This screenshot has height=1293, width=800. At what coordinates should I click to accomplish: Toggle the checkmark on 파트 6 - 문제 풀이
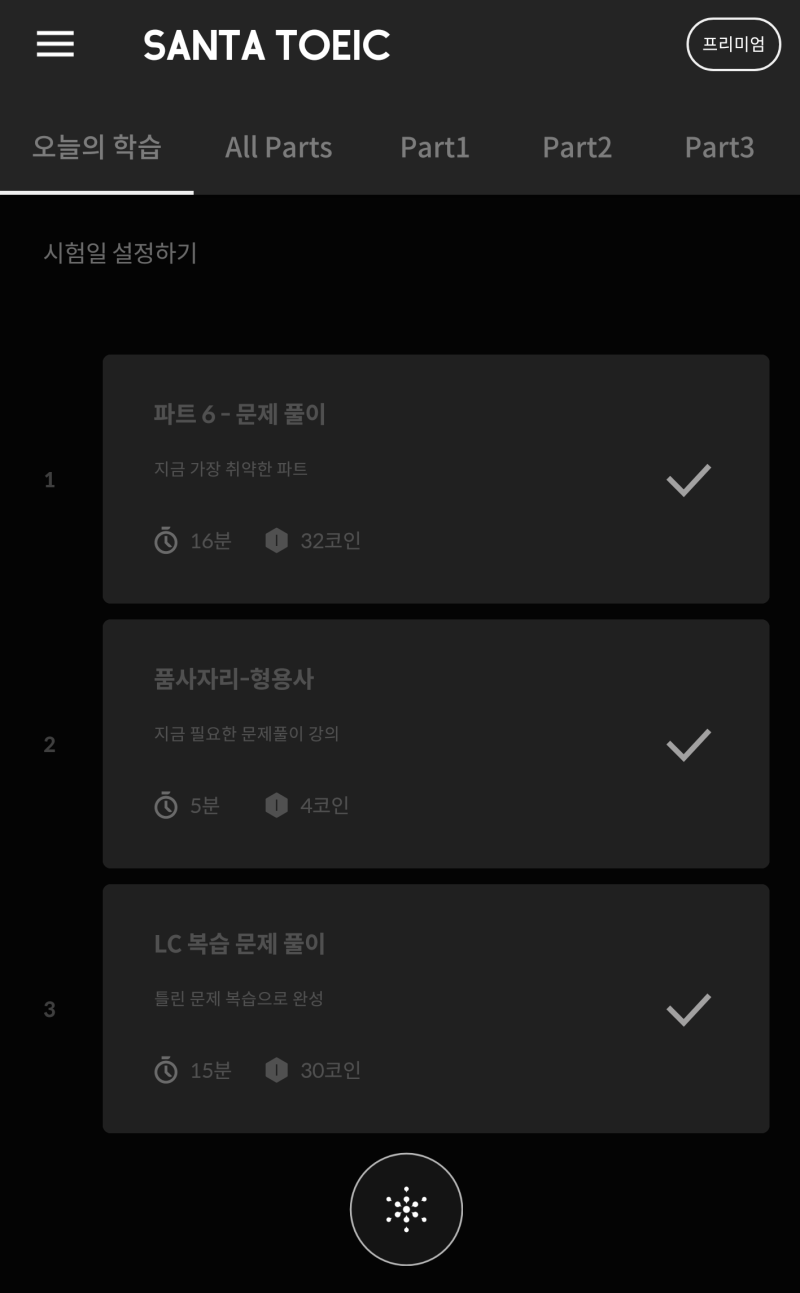click(x=688, y=481)
